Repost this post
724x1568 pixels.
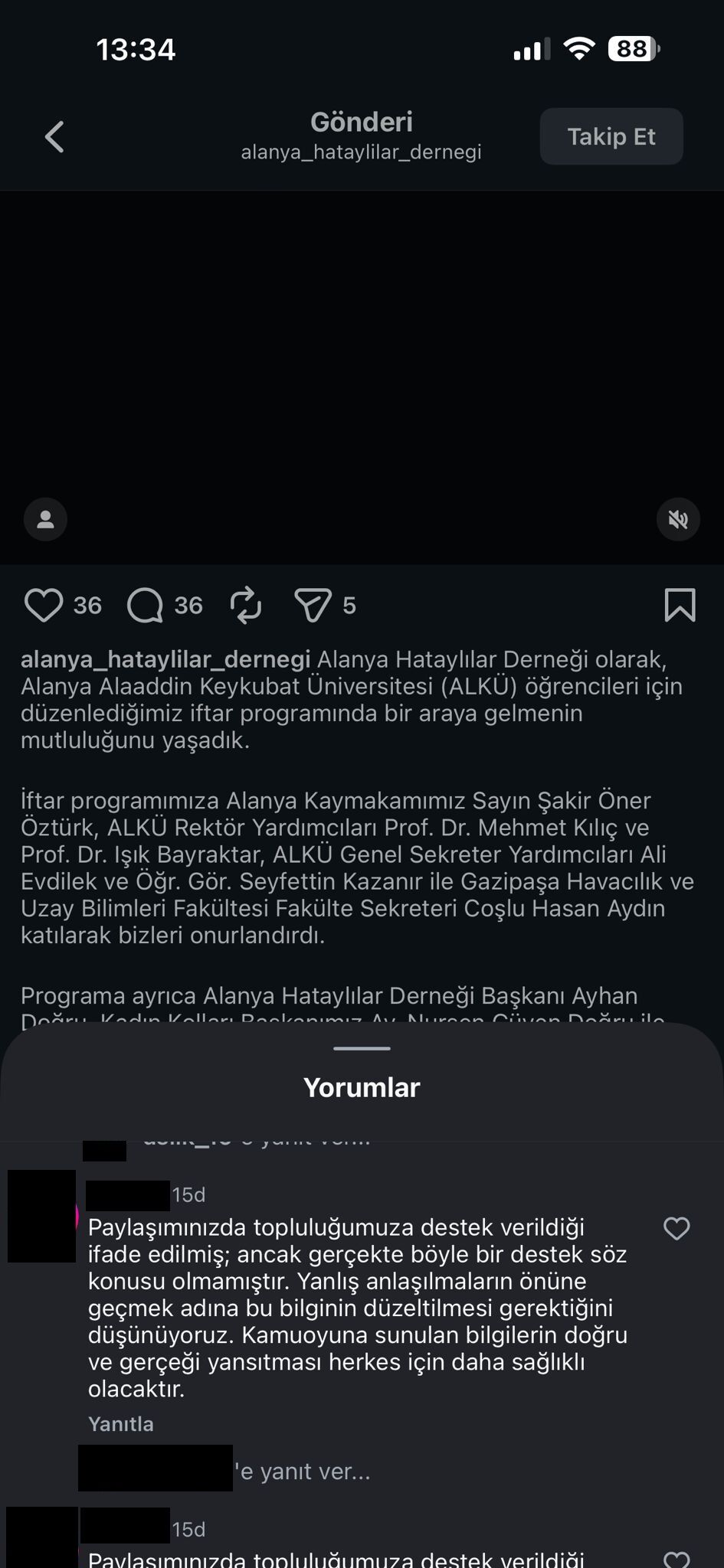pos(246,606)
